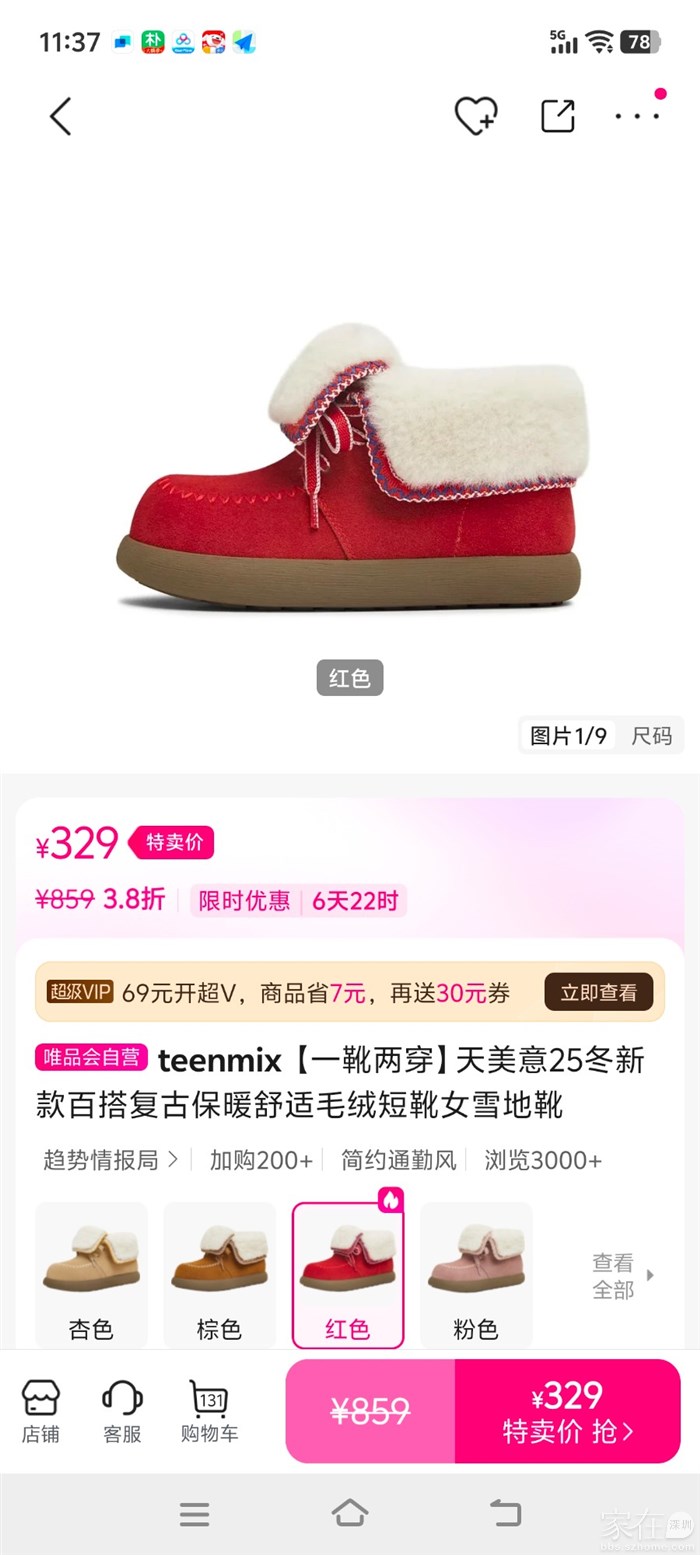This screenshot has width=700, height=1555.
Task: Select the 红色 color option
Action: point(348,1275)
